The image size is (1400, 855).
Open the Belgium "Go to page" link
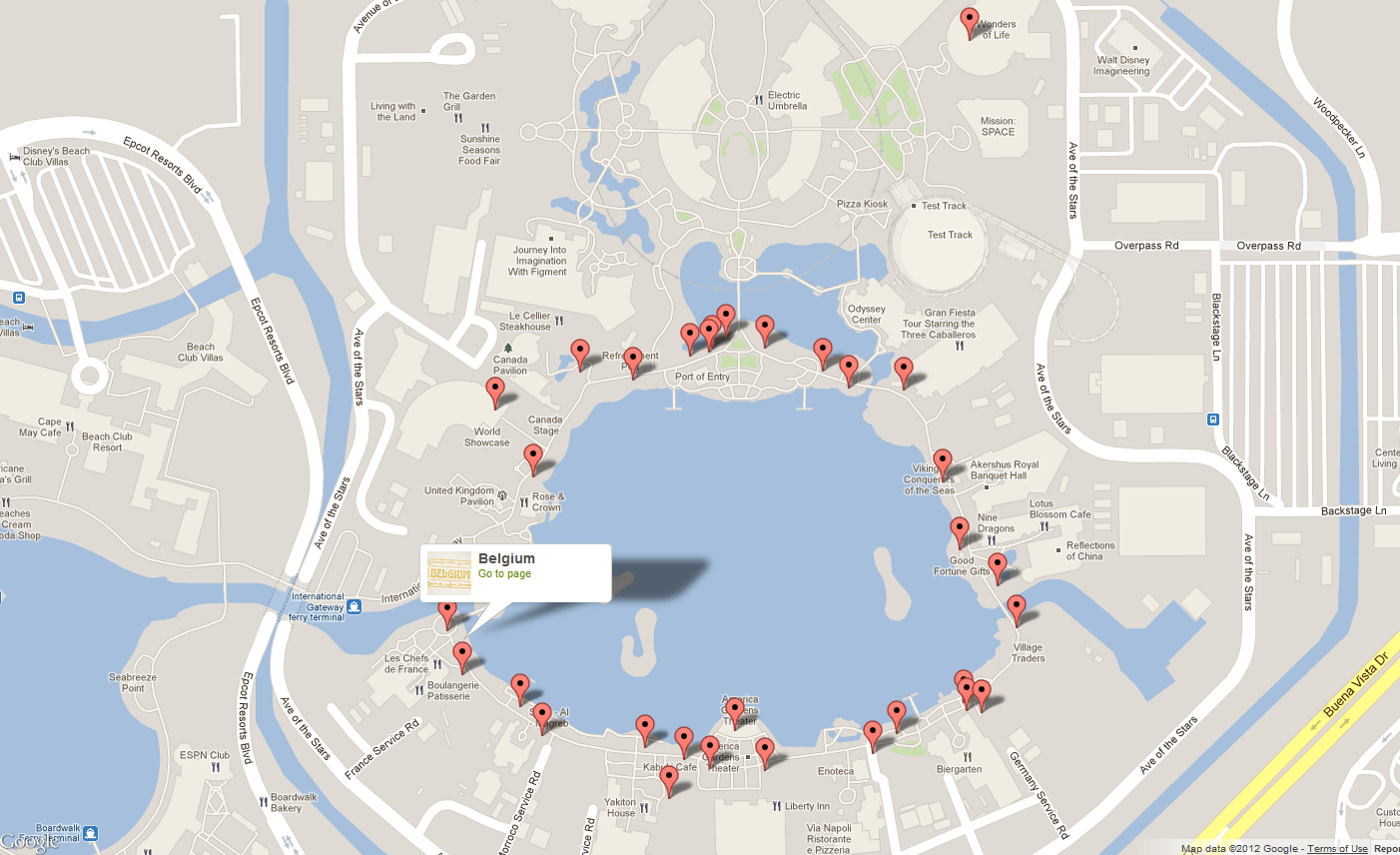[x=504, y=574]
